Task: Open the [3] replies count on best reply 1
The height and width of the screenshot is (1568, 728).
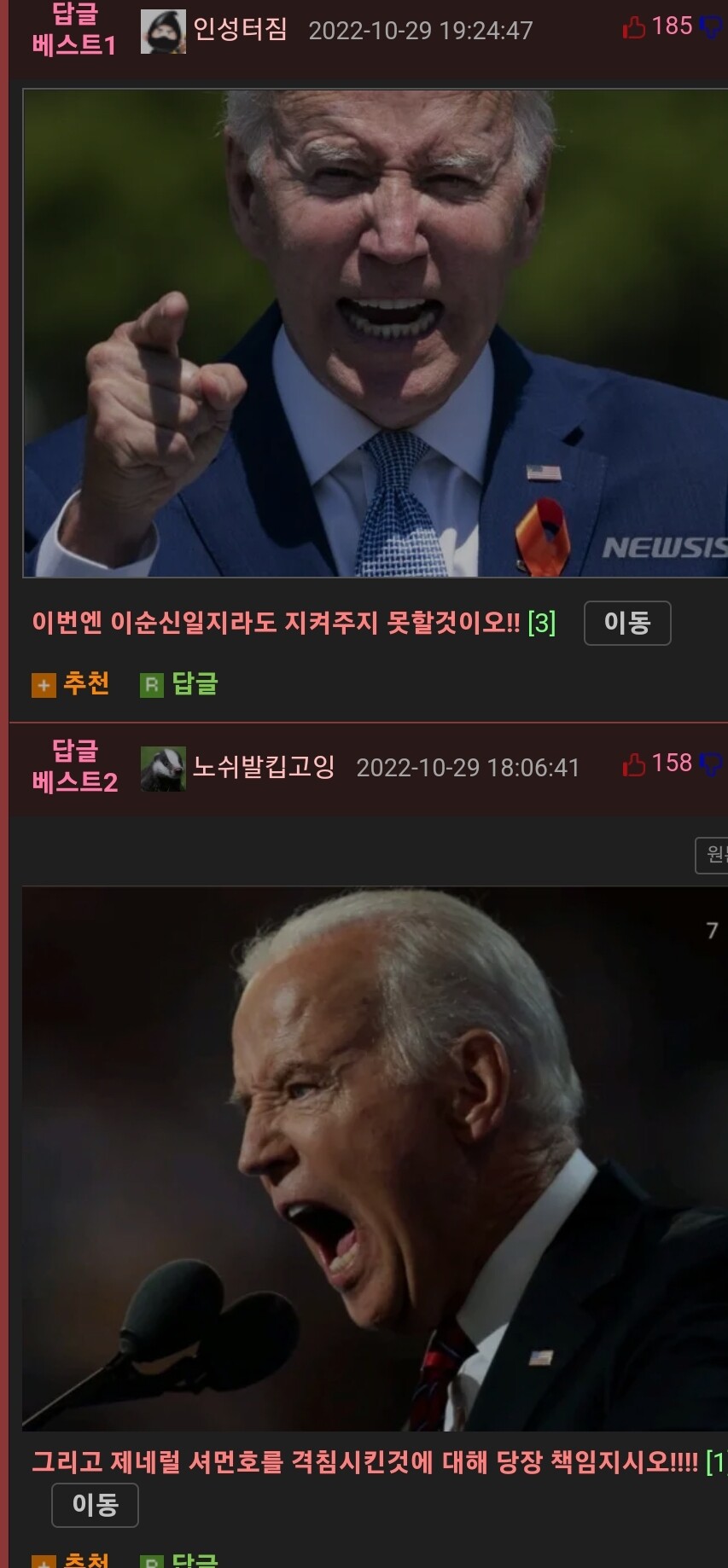Action: click(x=542, y=624)
